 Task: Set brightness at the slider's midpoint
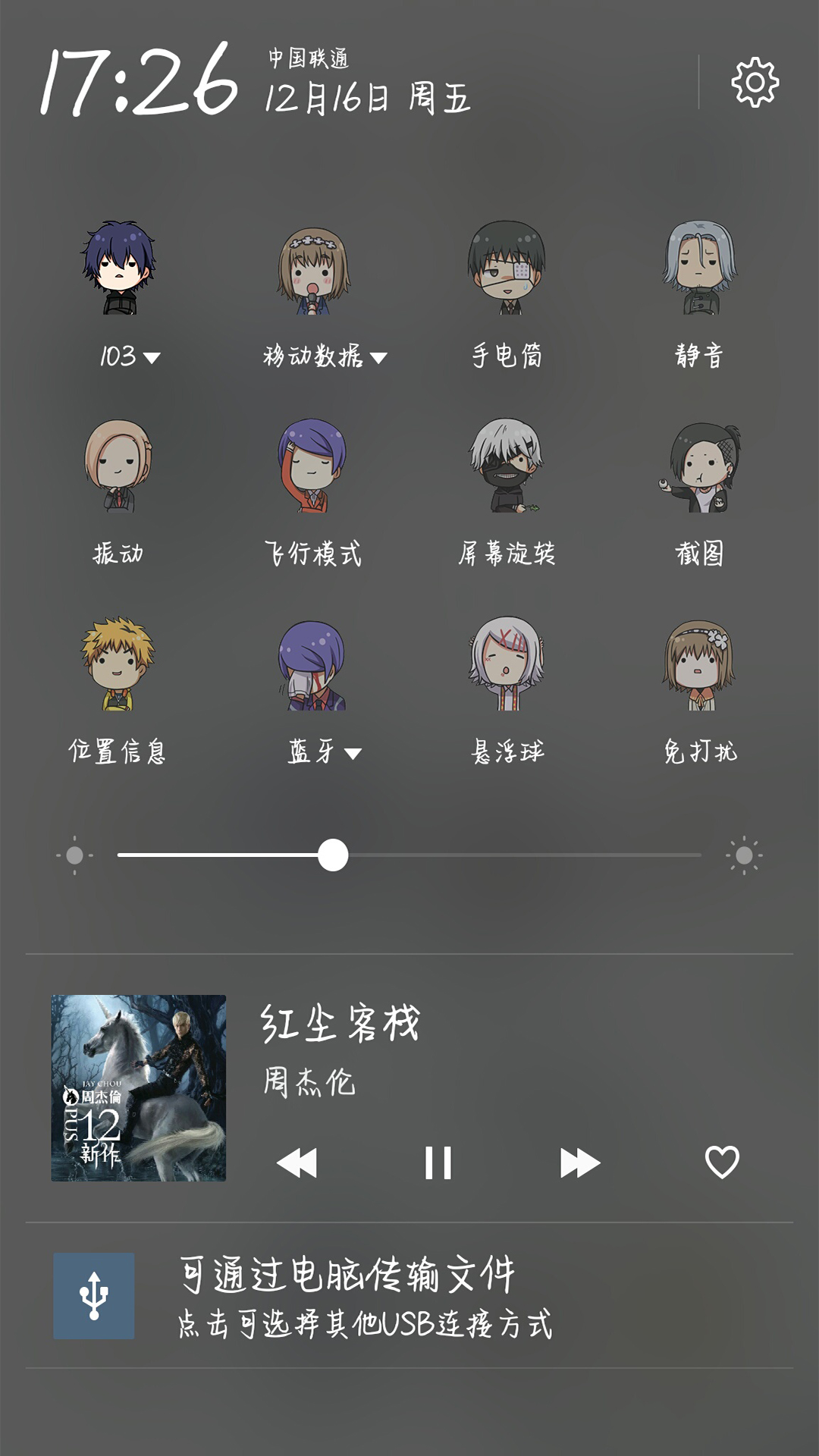[409, 855]
